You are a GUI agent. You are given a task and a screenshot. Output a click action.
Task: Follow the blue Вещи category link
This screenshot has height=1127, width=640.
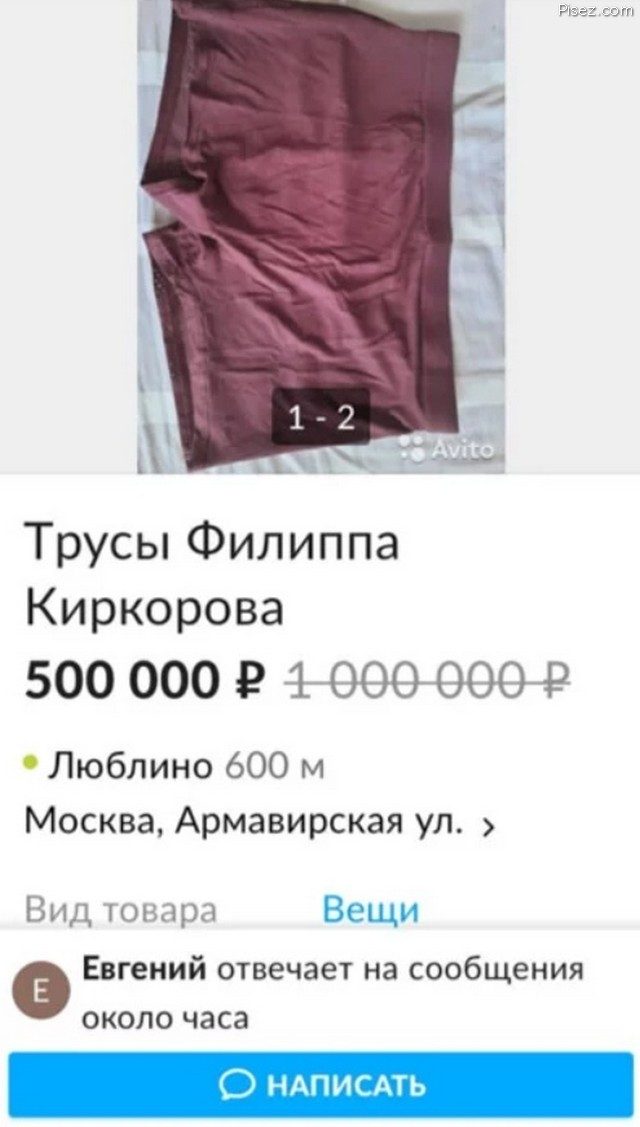tap(370, 910)
